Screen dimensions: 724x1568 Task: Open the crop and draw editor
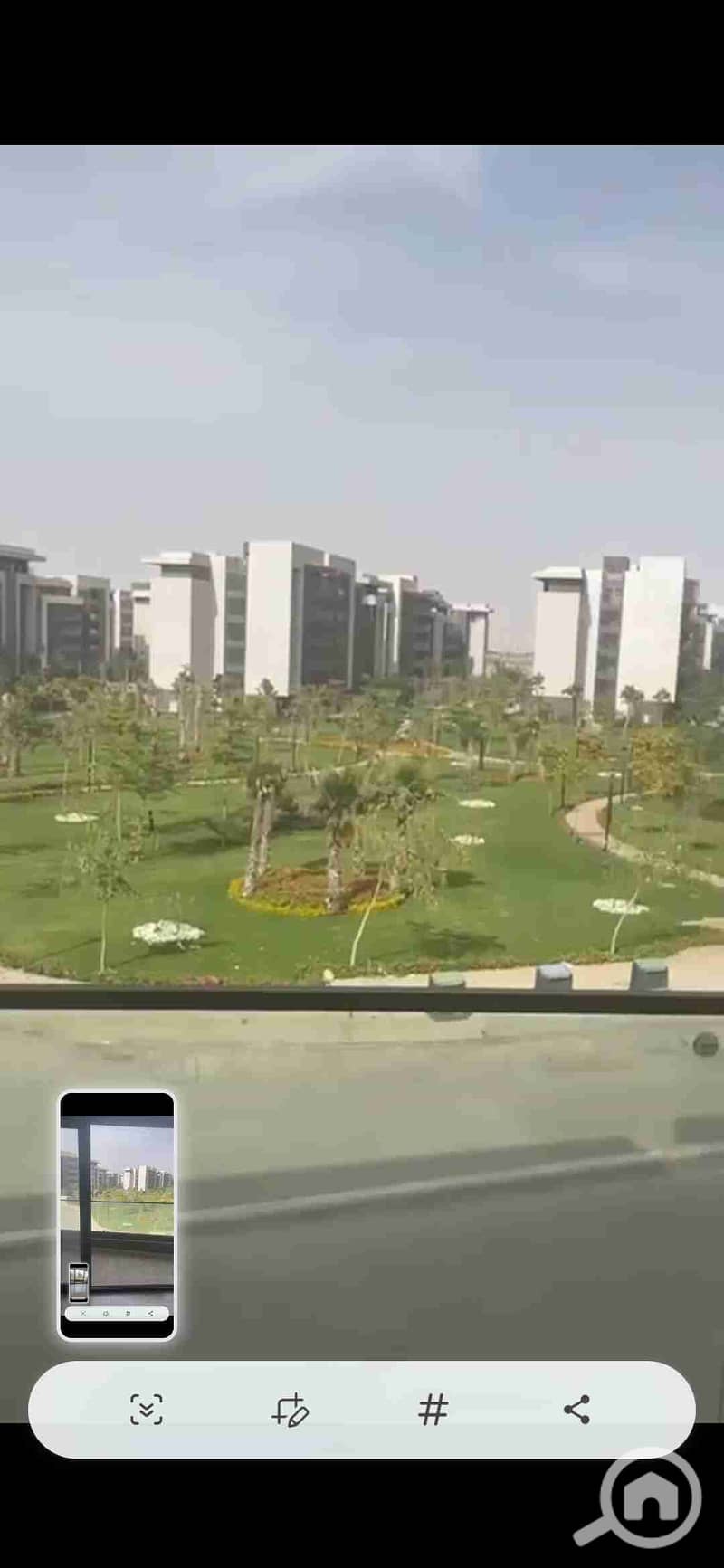click(290, 1410)
